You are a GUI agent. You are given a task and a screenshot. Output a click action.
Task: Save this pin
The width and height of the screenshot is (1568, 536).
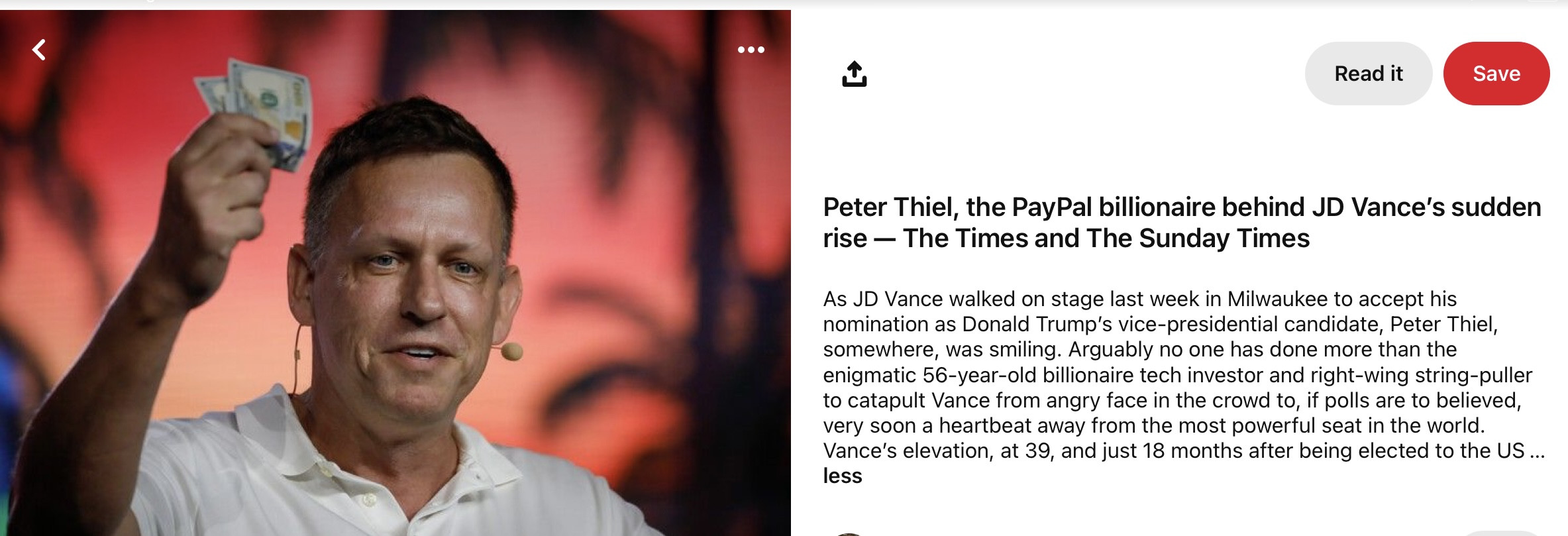1496,74
